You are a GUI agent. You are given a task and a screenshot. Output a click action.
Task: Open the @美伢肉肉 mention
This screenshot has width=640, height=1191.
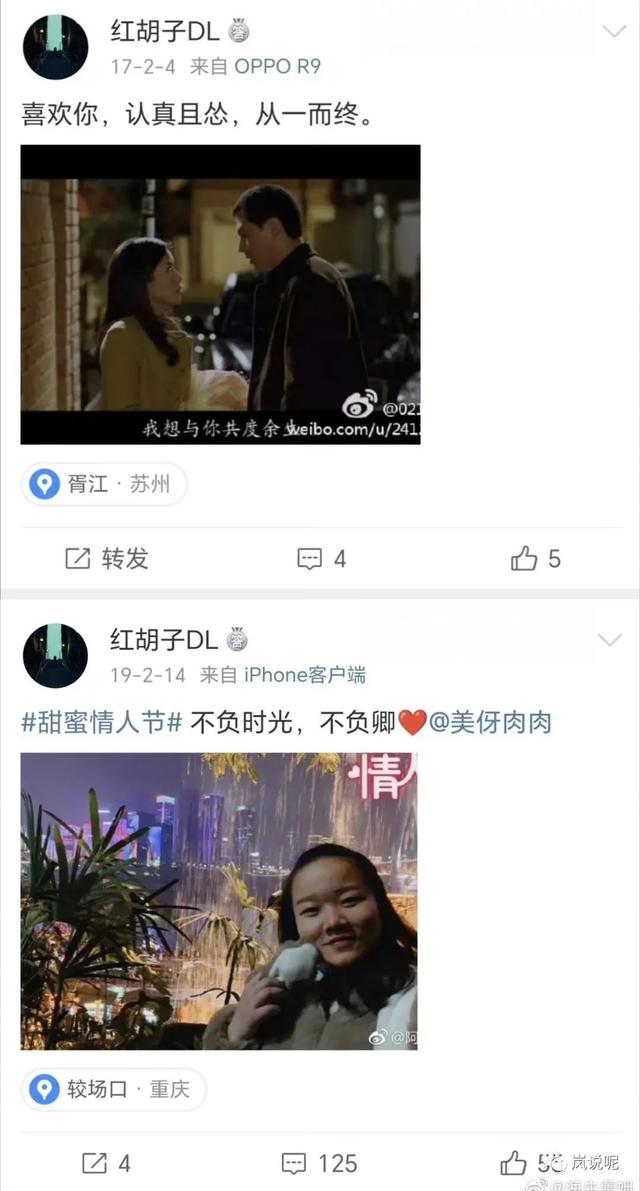[x=490, y=723]
